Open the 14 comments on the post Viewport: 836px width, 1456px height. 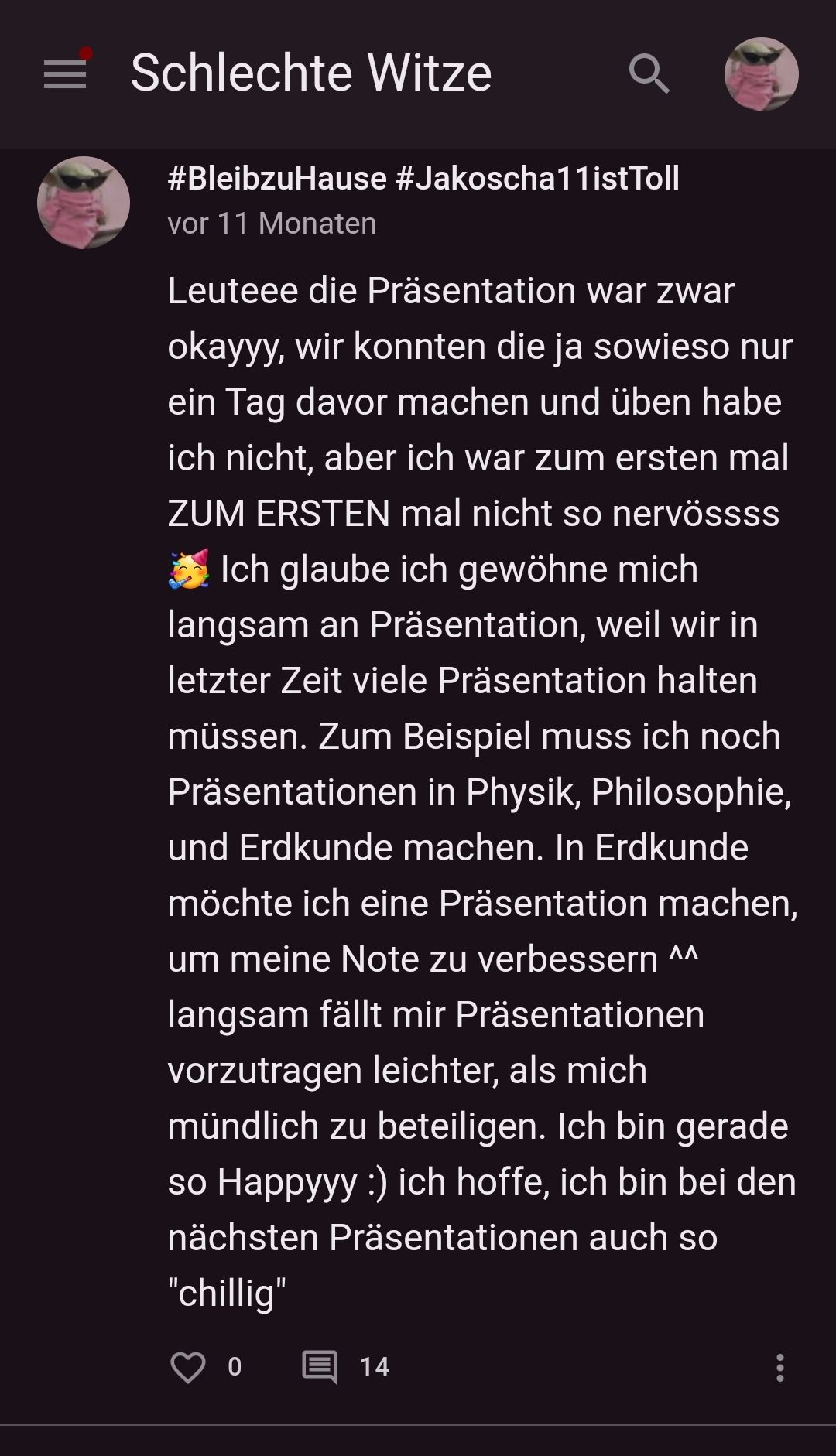[x=320, y=1367]
